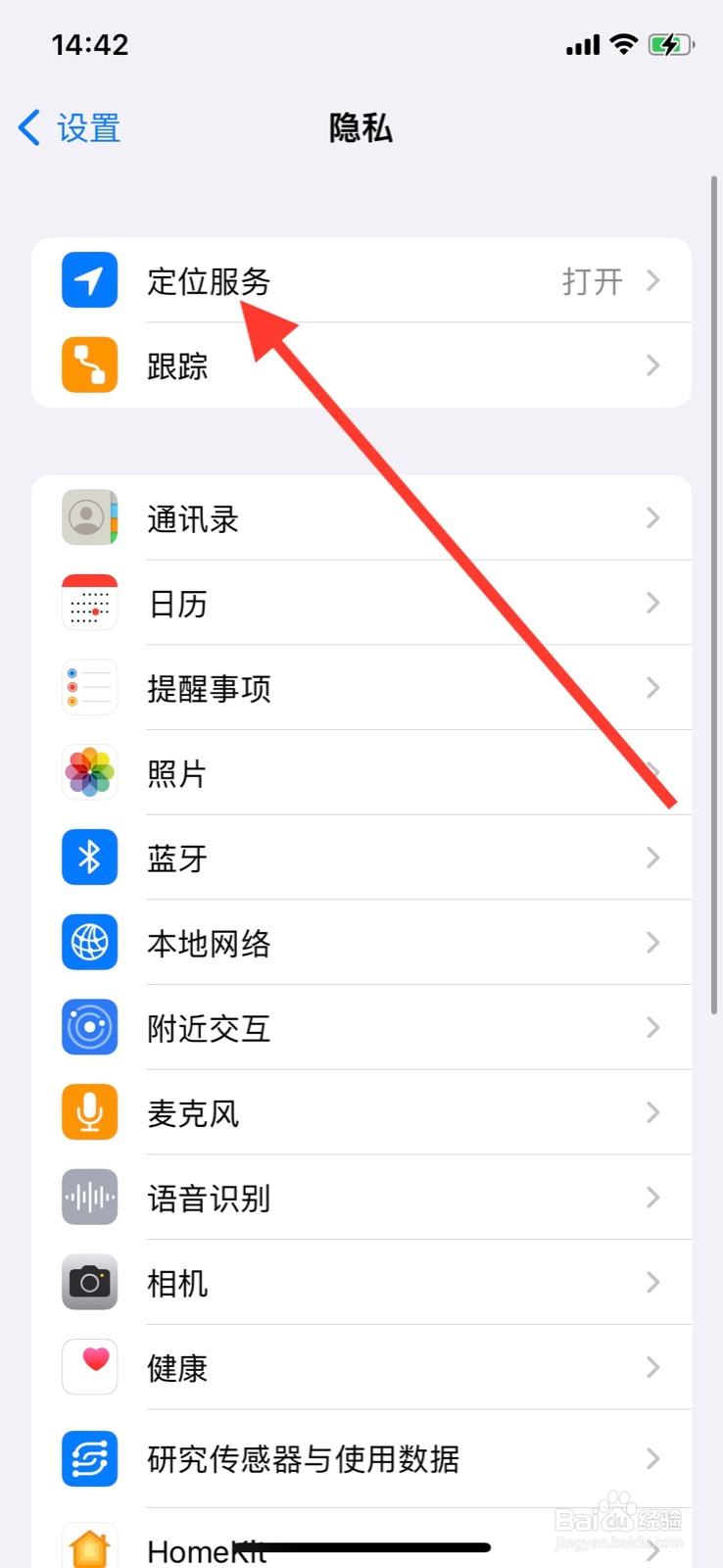Viewport: 723px width, 1568px height.
Task: Go back using the 设置 link
Action: click(x=67, y=128)
